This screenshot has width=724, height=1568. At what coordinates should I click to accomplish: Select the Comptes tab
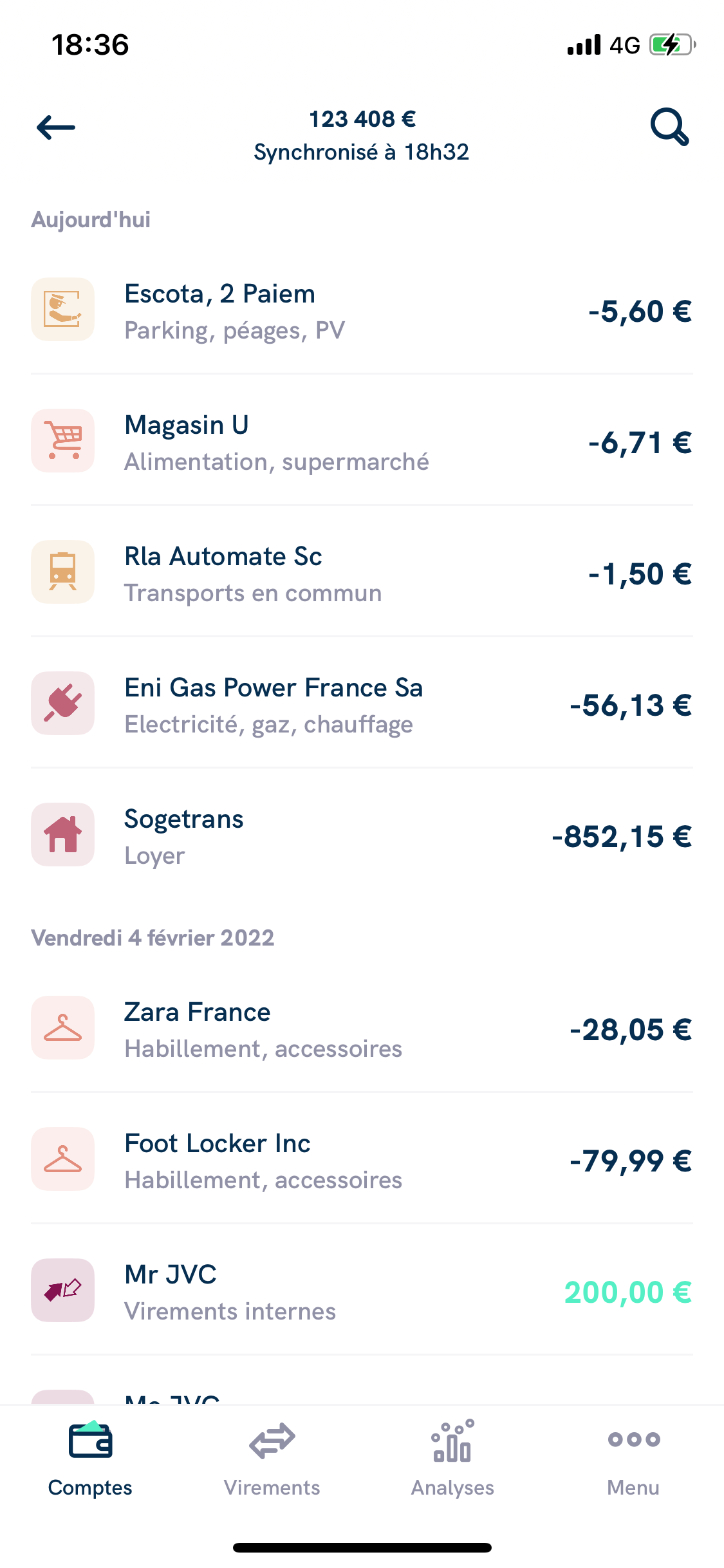point(90,1459)
